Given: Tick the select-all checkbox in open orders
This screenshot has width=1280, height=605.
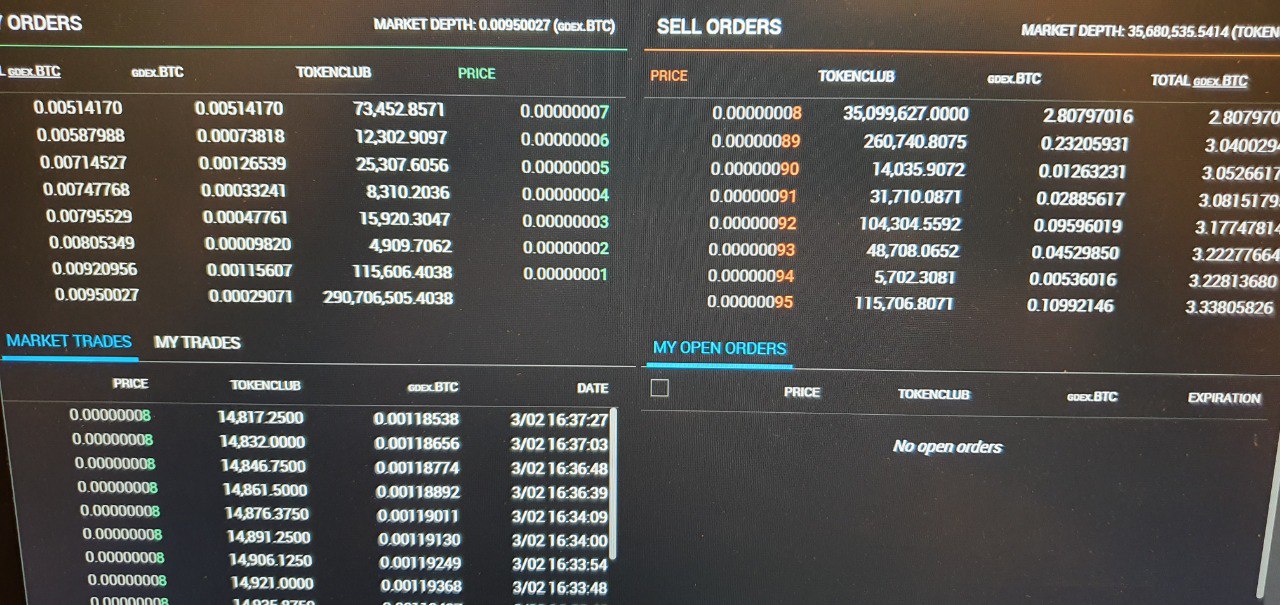Looking at the screenshot, I should (659, 388).
